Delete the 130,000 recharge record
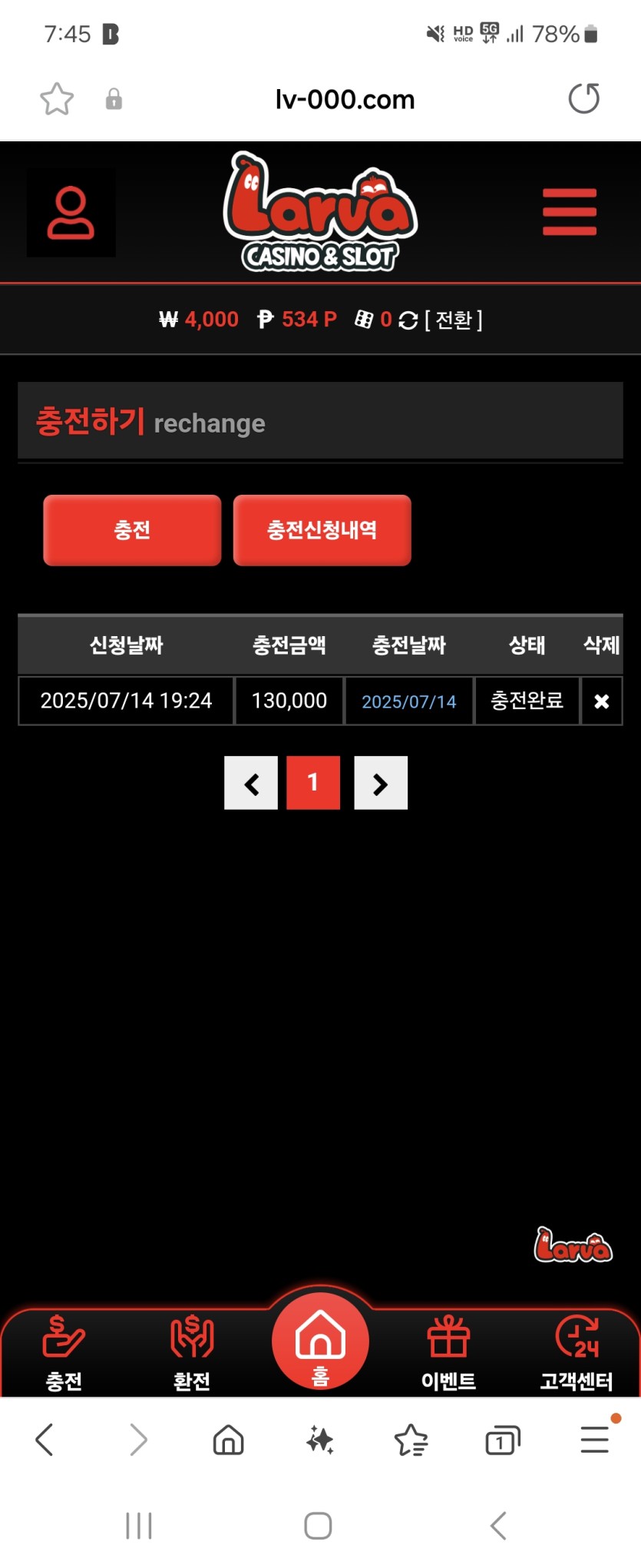 (601, 701)
